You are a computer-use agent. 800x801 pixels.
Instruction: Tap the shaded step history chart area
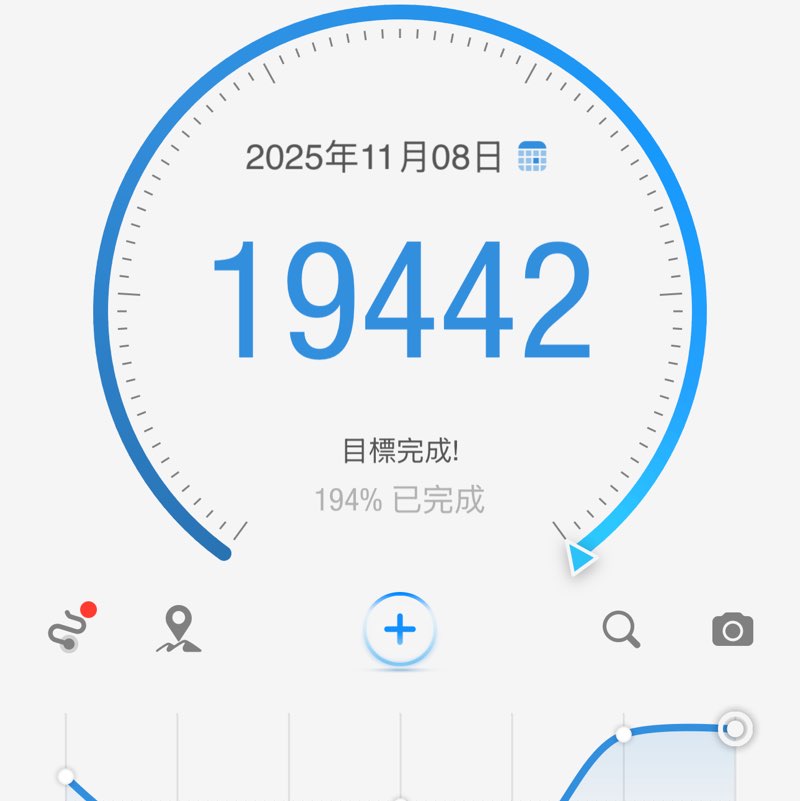tap(680, 770)
